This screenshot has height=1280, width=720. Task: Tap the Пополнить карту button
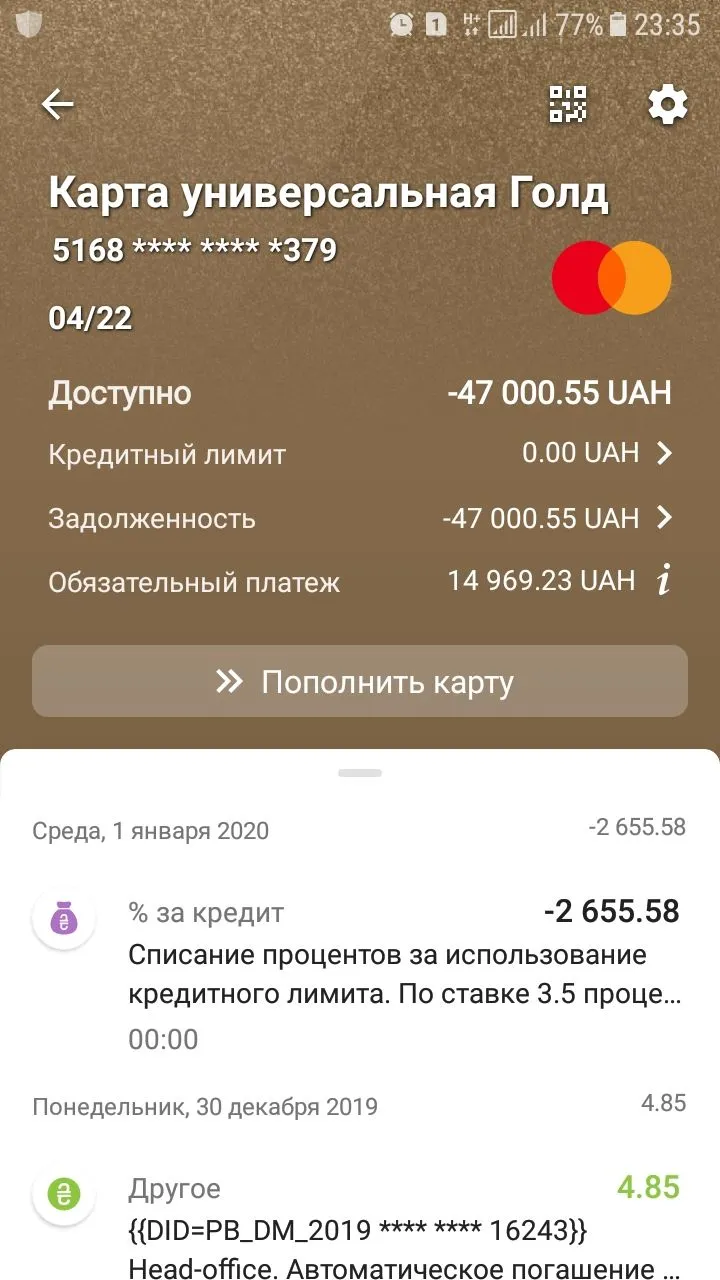[360, 682]
